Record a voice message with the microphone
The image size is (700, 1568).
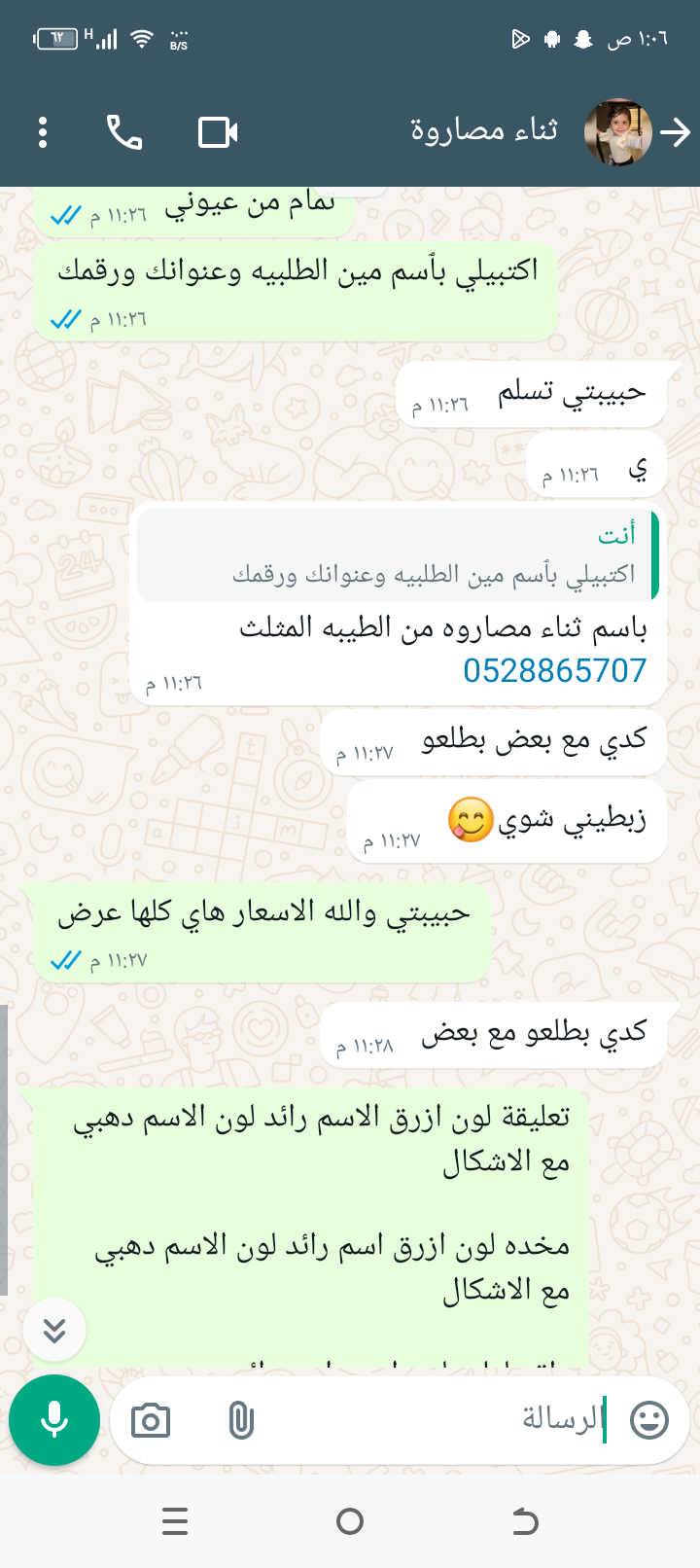[54, 1420]
